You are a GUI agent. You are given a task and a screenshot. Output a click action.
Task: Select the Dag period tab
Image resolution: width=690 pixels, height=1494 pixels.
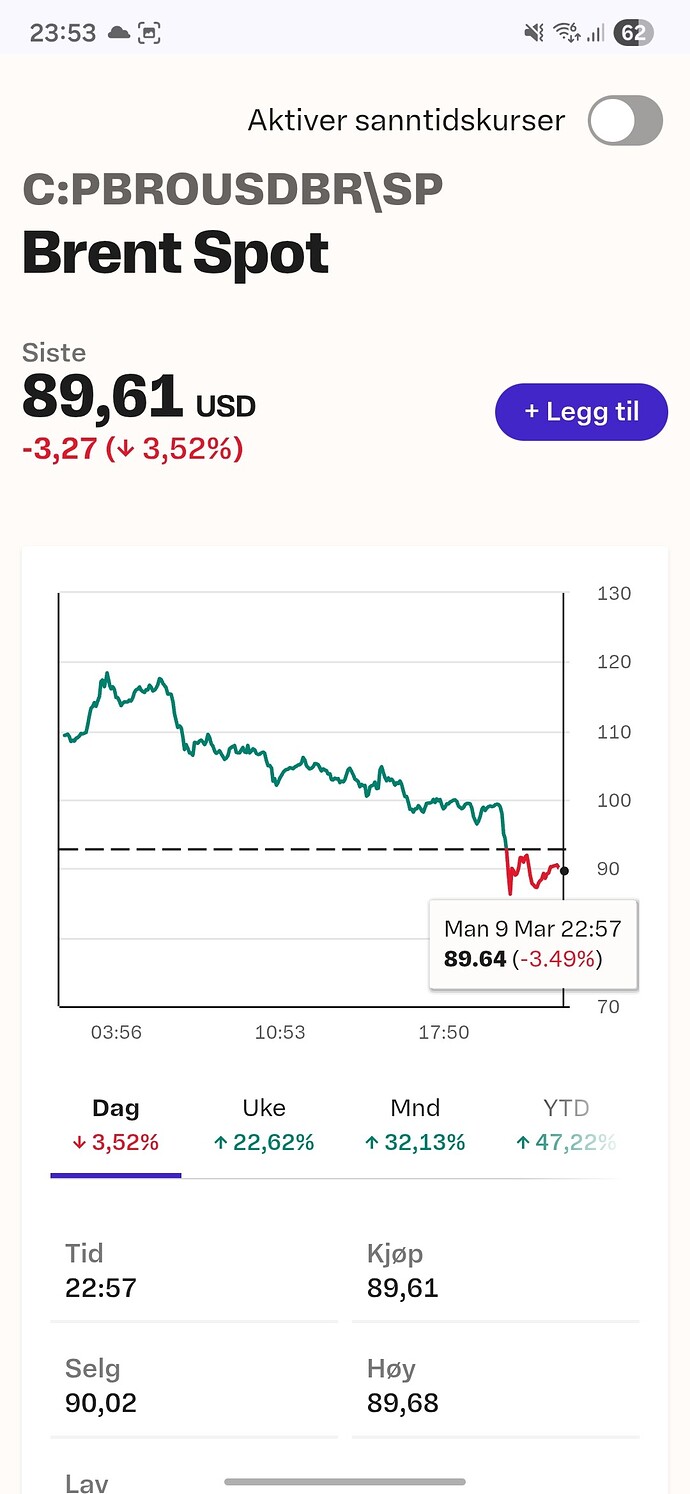point(116,1125)
